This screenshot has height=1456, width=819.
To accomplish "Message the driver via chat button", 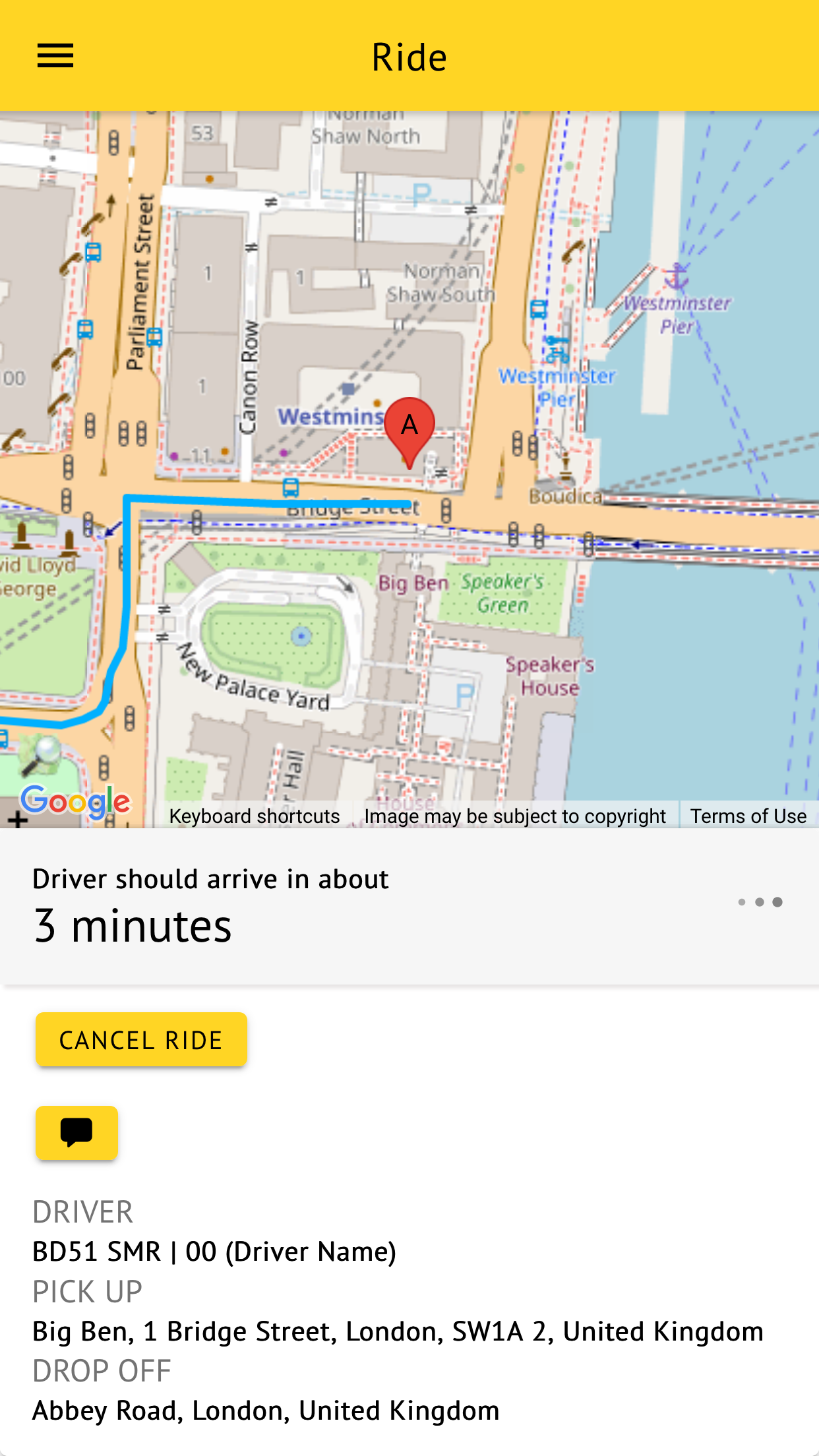I will click(76, 1132).
